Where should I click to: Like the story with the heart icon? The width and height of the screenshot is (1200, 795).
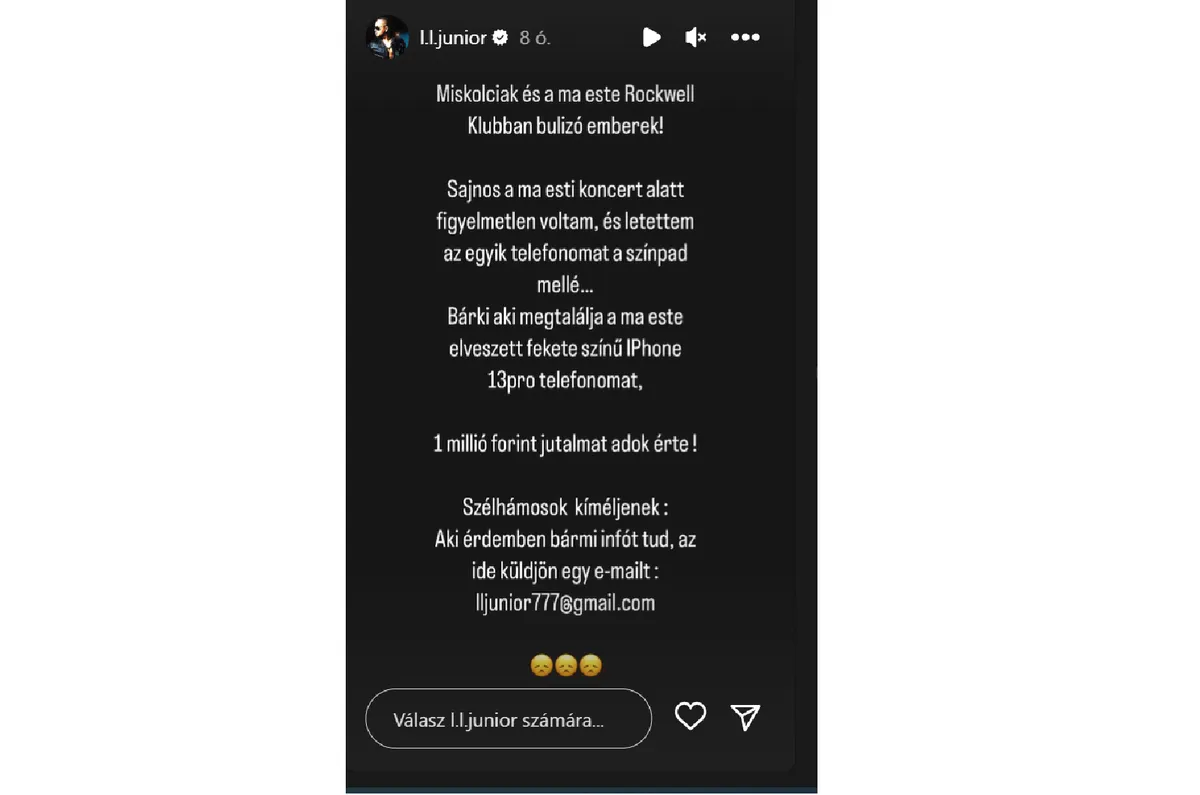691,716
